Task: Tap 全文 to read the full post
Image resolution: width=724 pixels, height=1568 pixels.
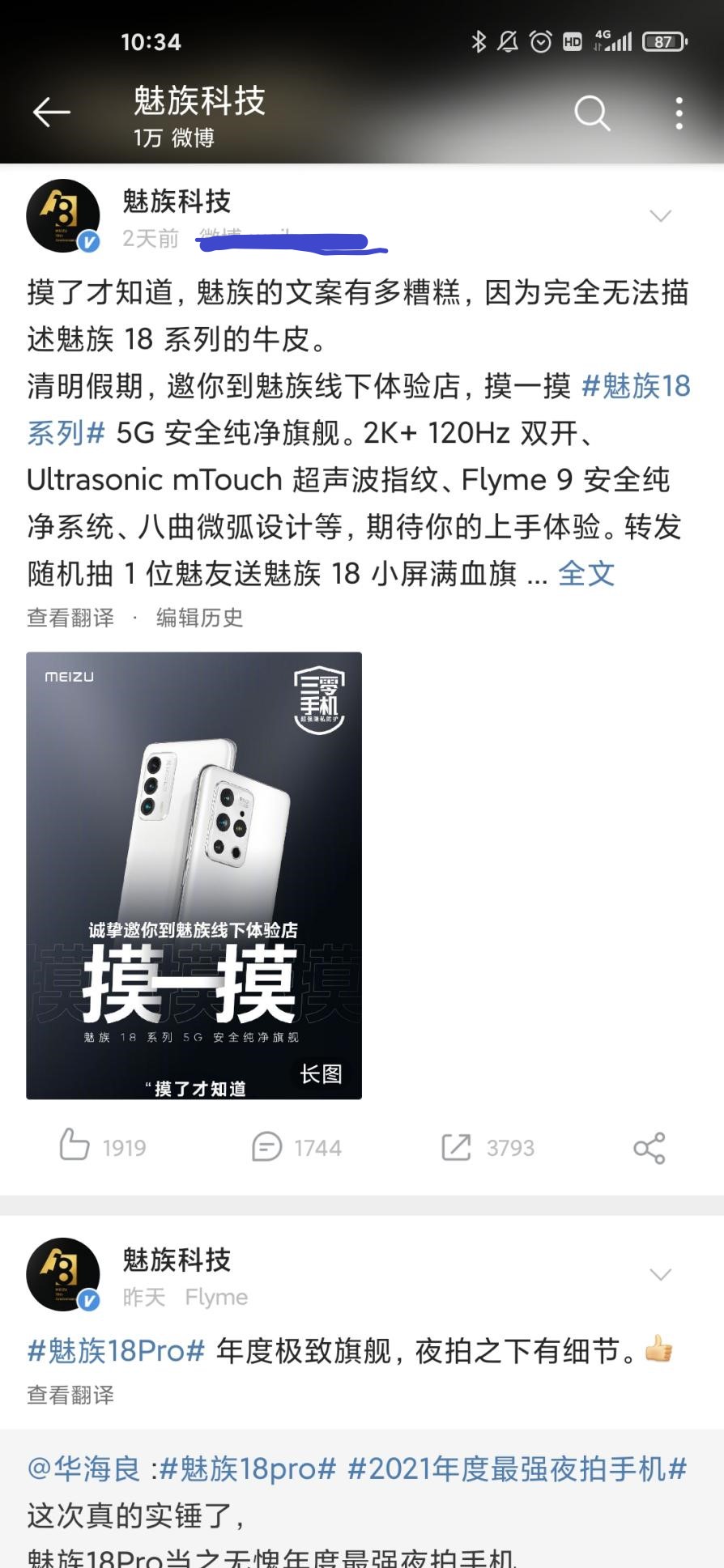Action: pyautogui.click(x=586, y=574)
